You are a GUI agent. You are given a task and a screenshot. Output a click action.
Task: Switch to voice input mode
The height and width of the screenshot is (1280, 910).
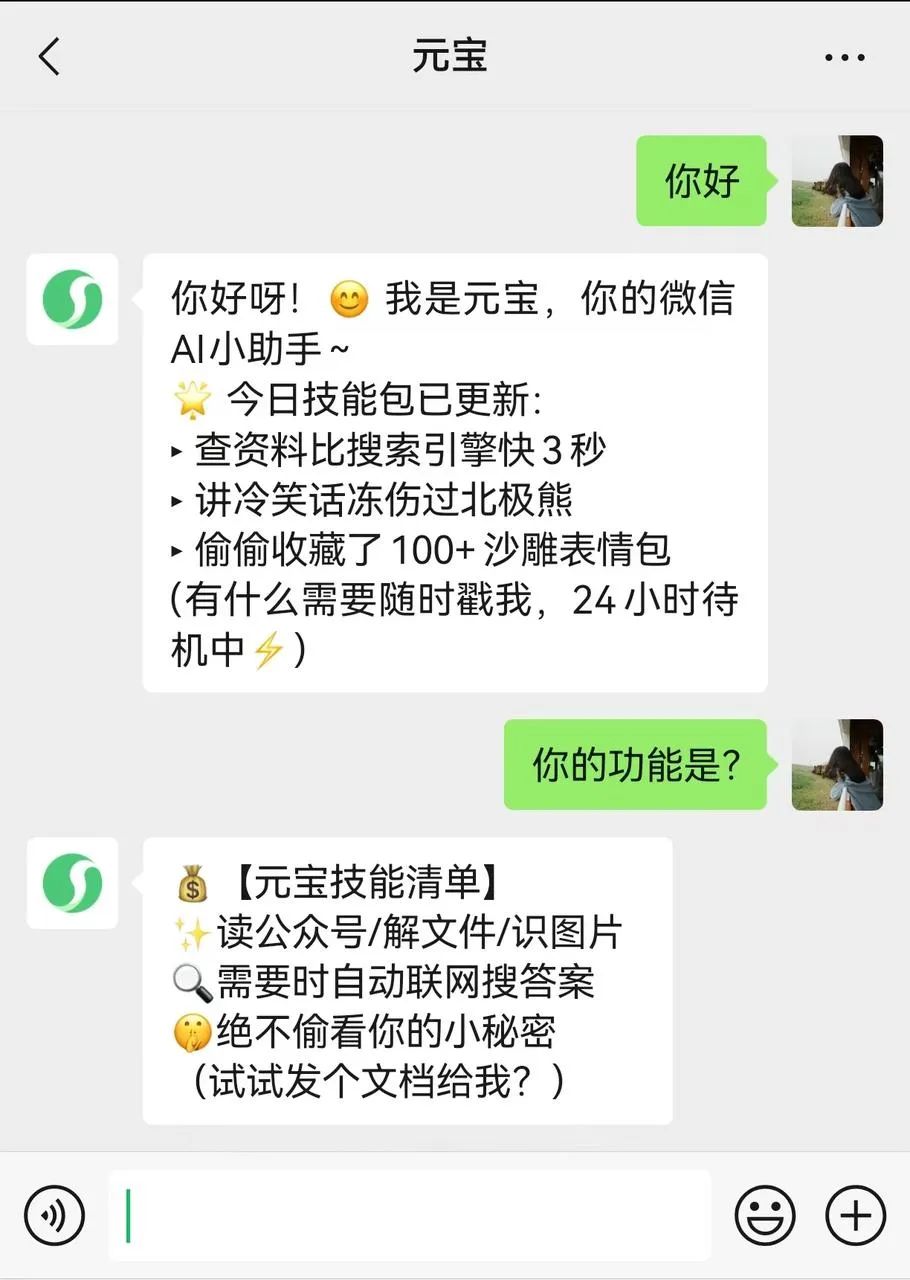pos(55,1216)
